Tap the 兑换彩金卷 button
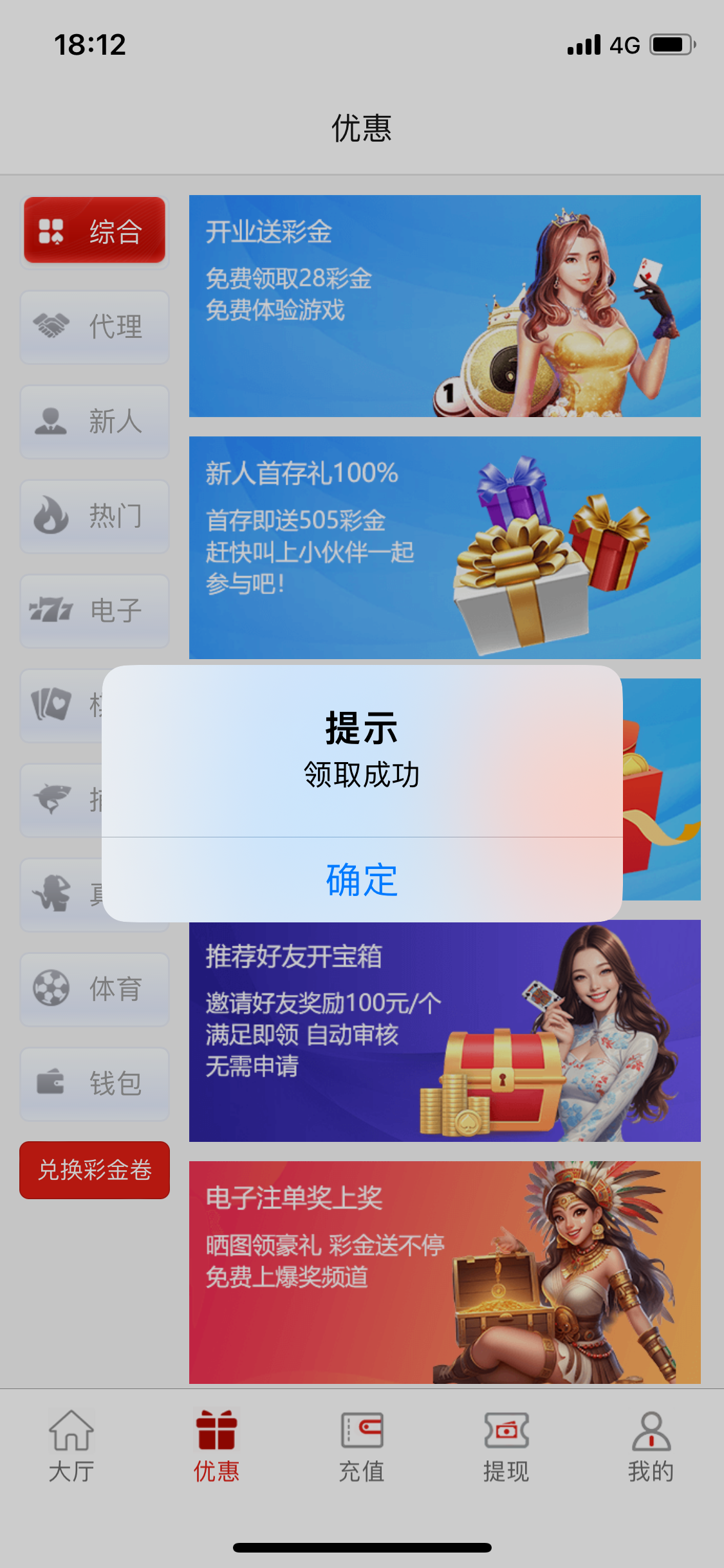 pyautogui.click(x=95, y=1170)
